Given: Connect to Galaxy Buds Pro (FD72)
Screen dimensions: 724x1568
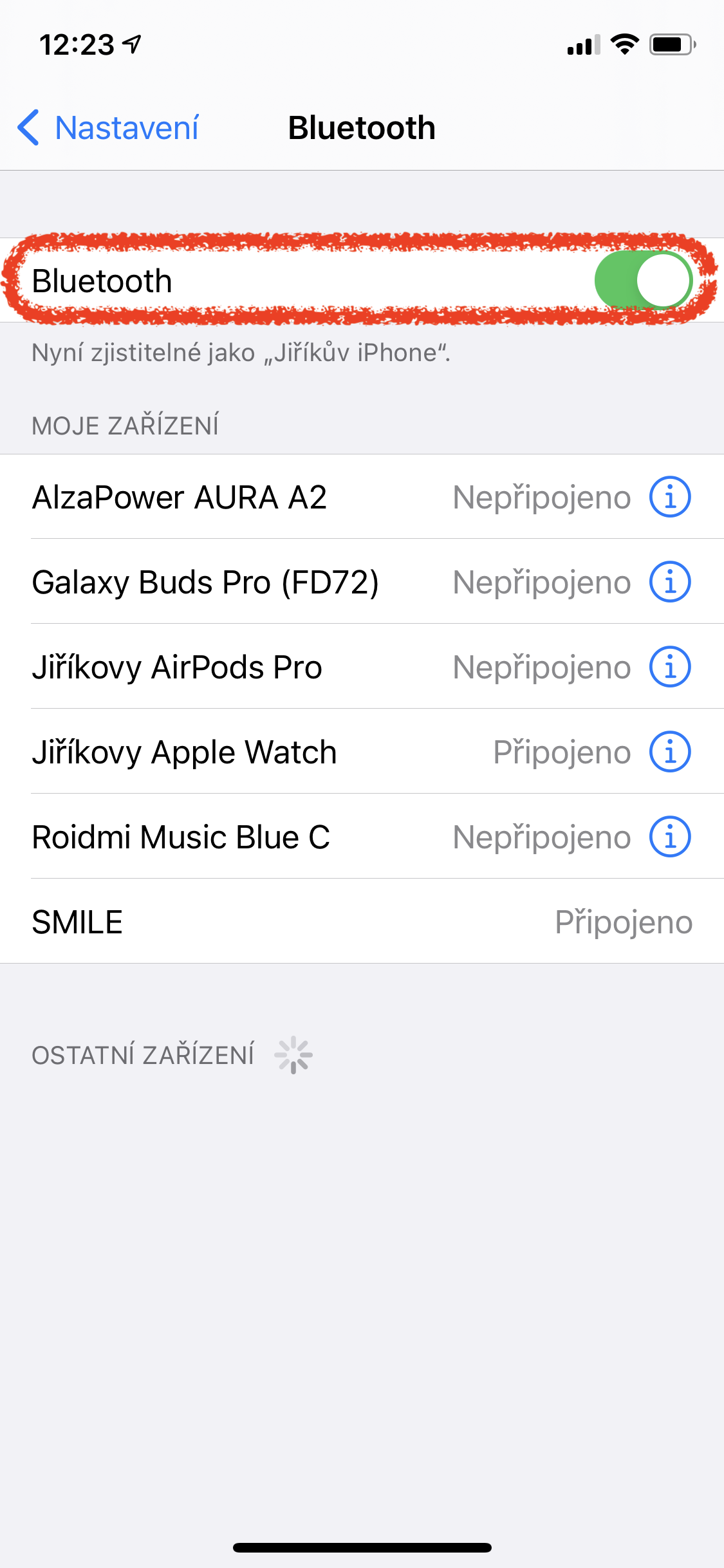Looking at the screenshot, I should (x=206, y=583).
